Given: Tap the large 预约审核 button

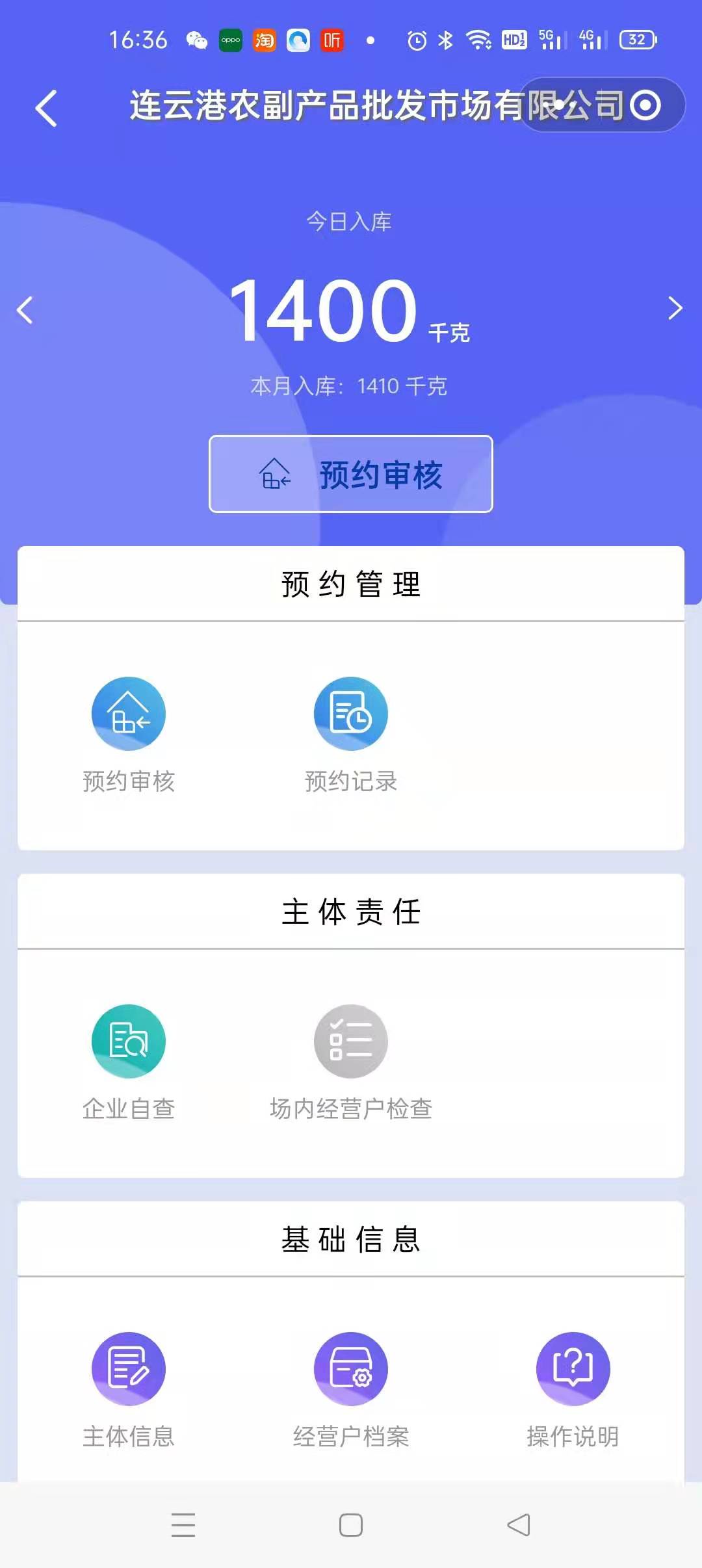Looking at the screenshot, I should click(351, 474).
